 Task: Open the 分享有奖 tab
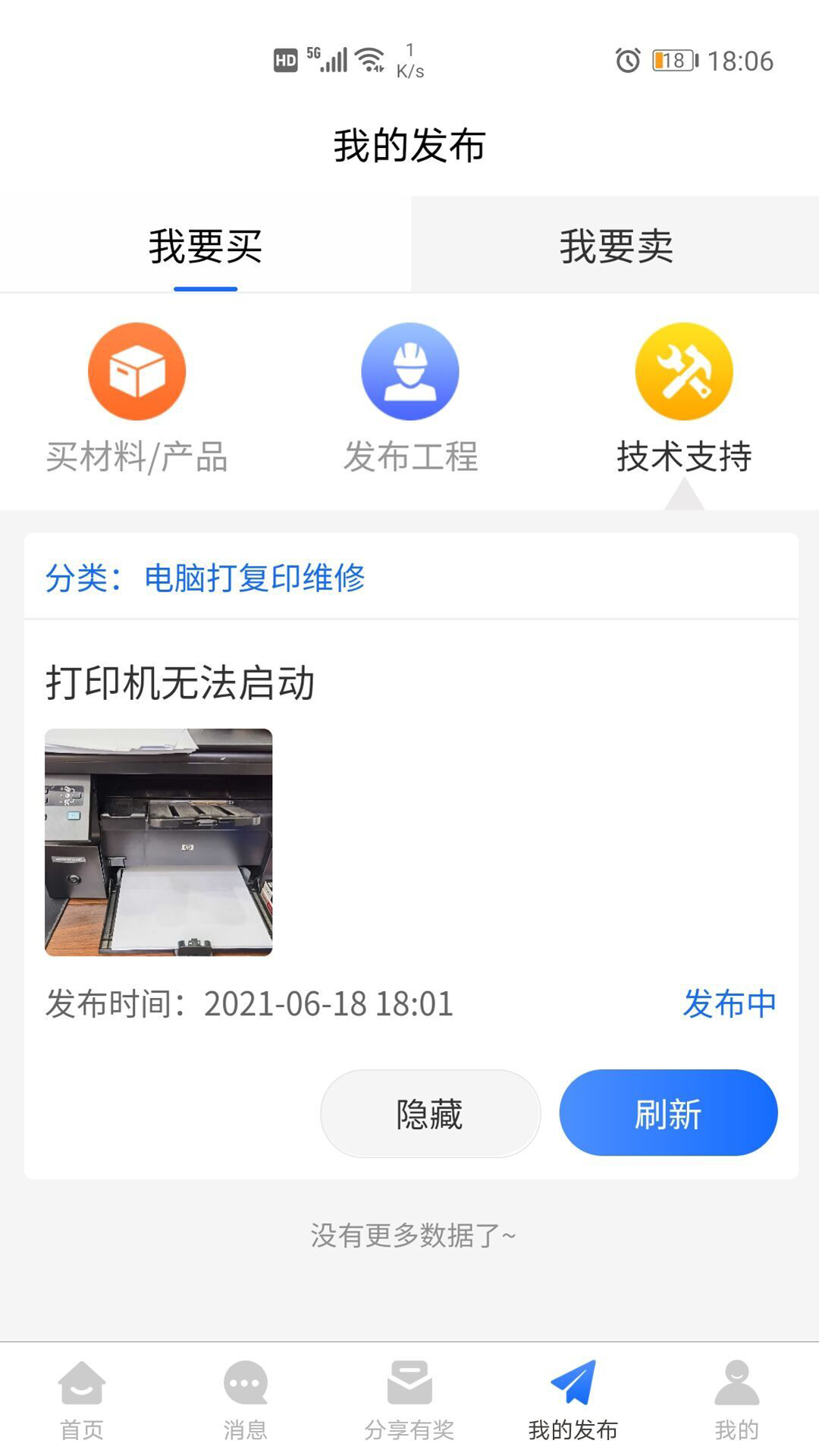pos(409,1400)
